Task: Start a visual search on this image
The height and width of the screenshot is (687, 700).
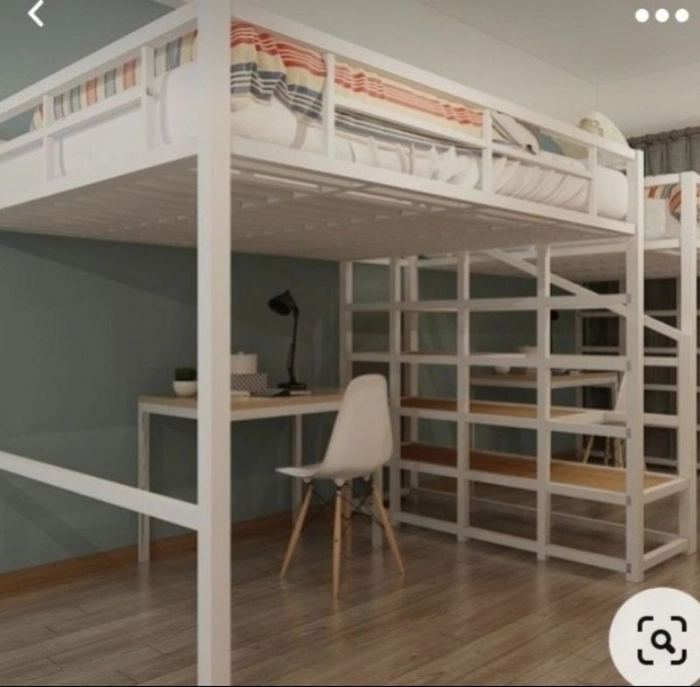Action: [660, 636]
